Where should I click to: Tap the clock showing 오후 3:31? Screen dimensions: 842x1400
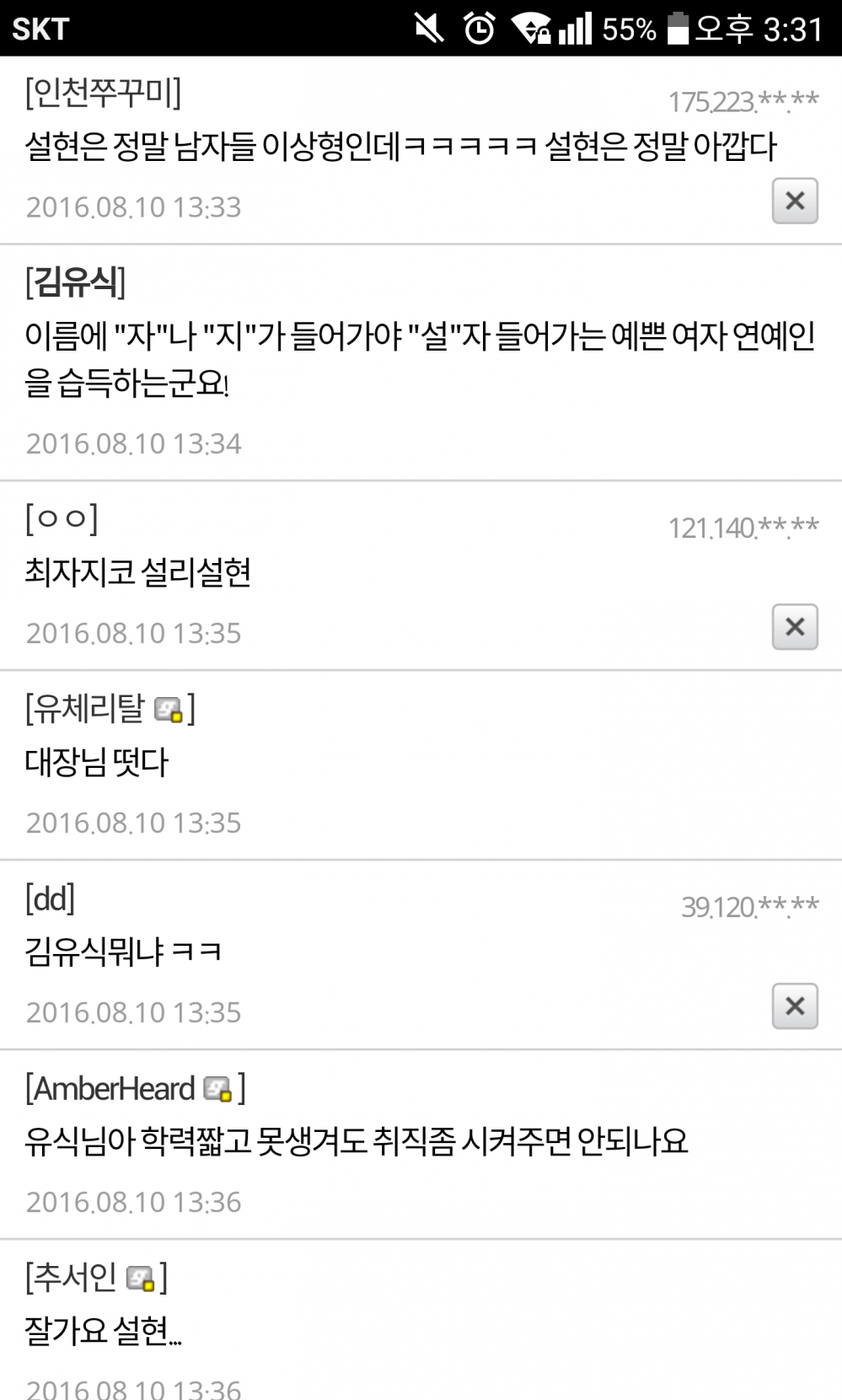[758, 28]
